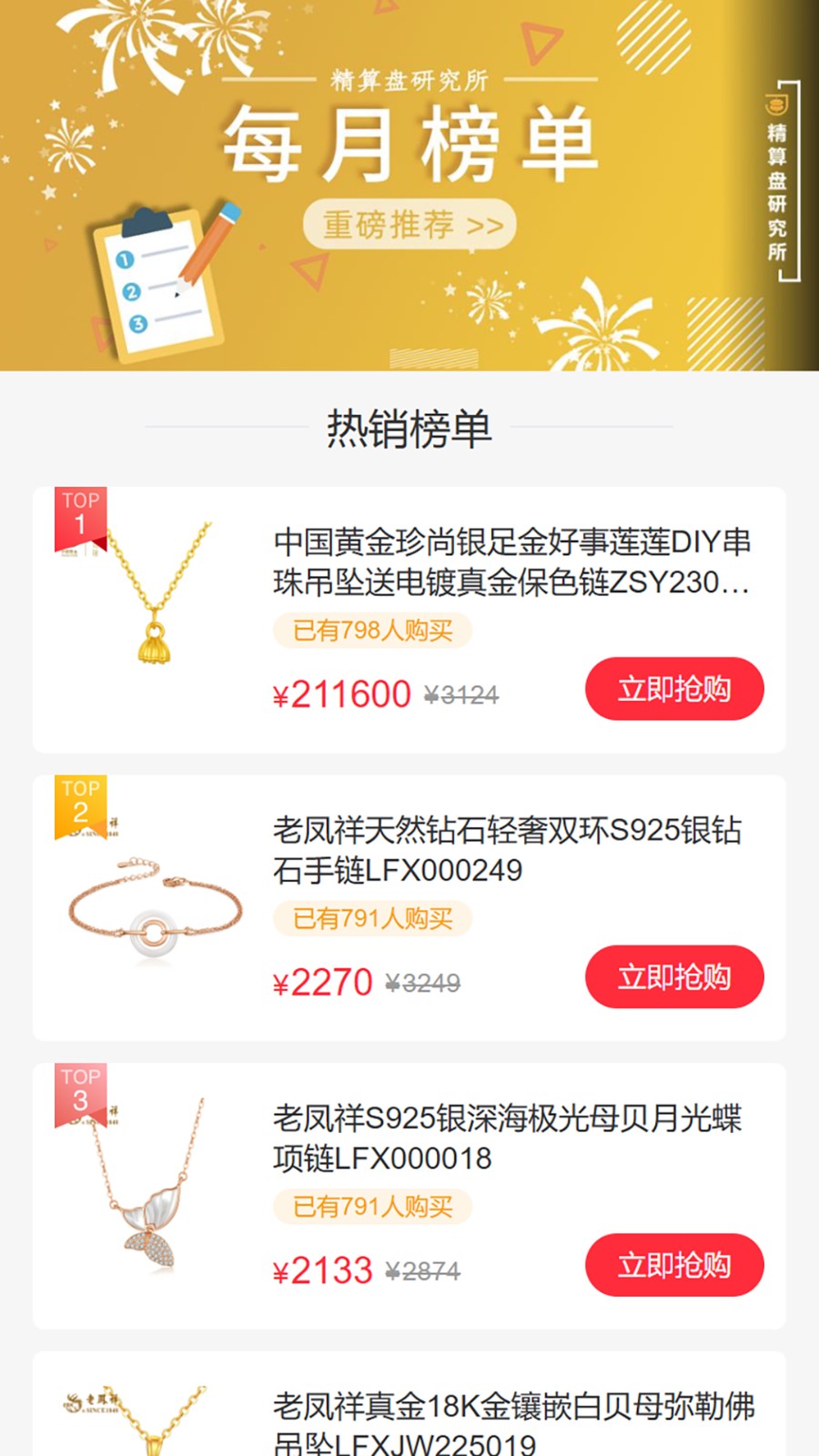This screenshot has width=819, height=1456.
Task: Expand details for 已有798人购买 tag
Action: point(371,631)
